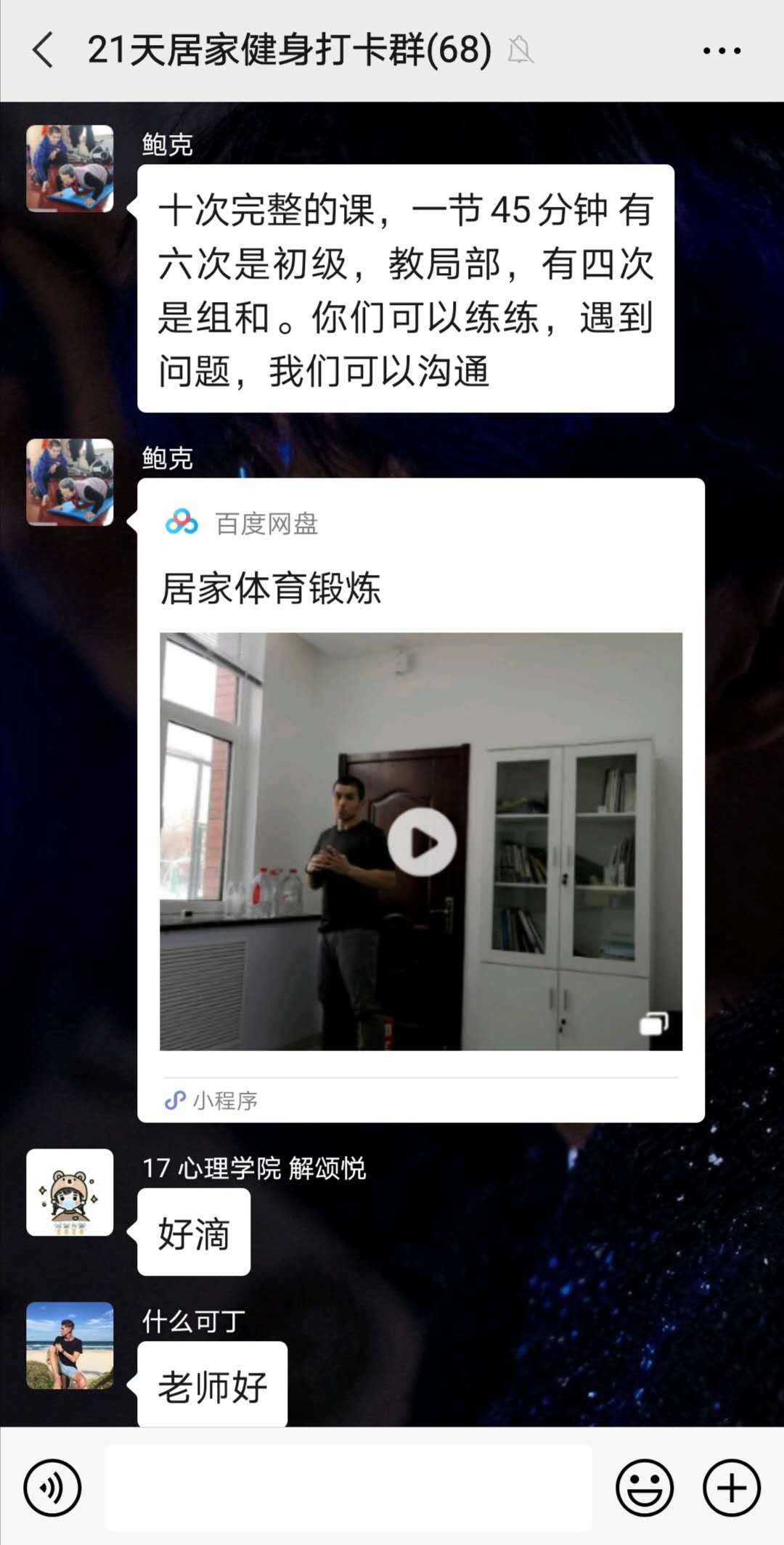The height and width of the screenshot is (1545, 784).
Task: Open 什么可丁's profile avatar
Action: [70, 1345]
